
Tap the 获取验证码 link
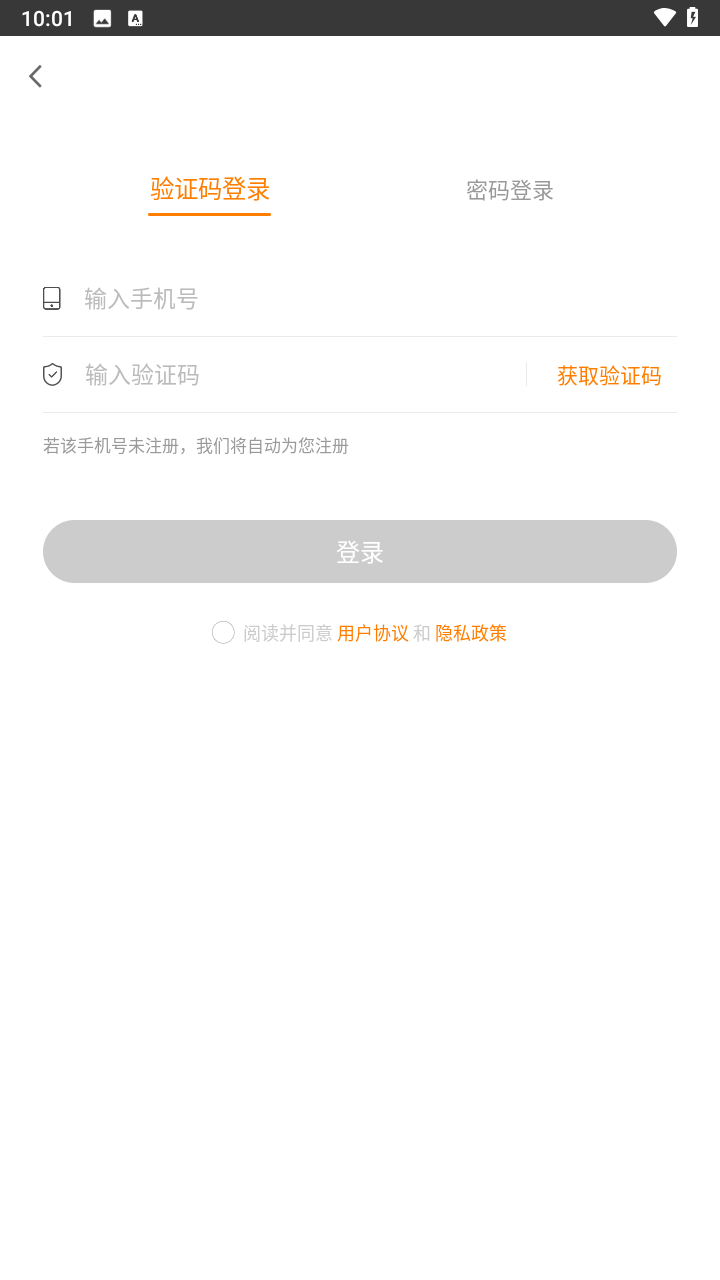(x=609, y=374)
